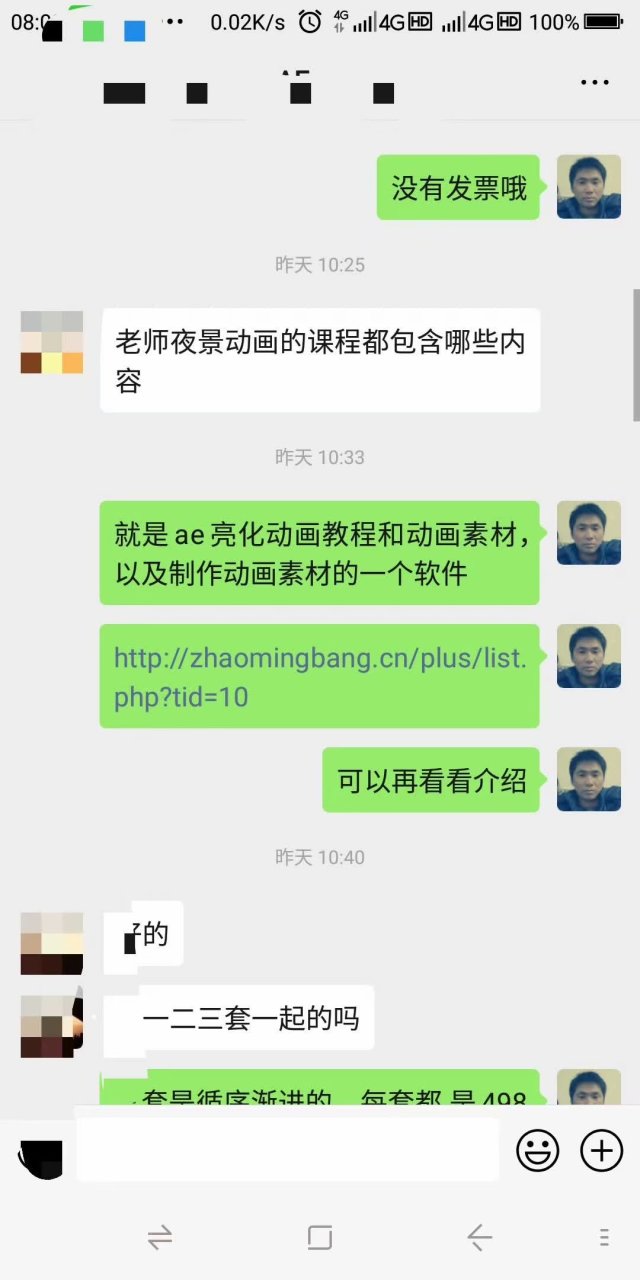Screen dimensions: 640x1280
Task: Tap the message input field
Action: pos(288,1150)
